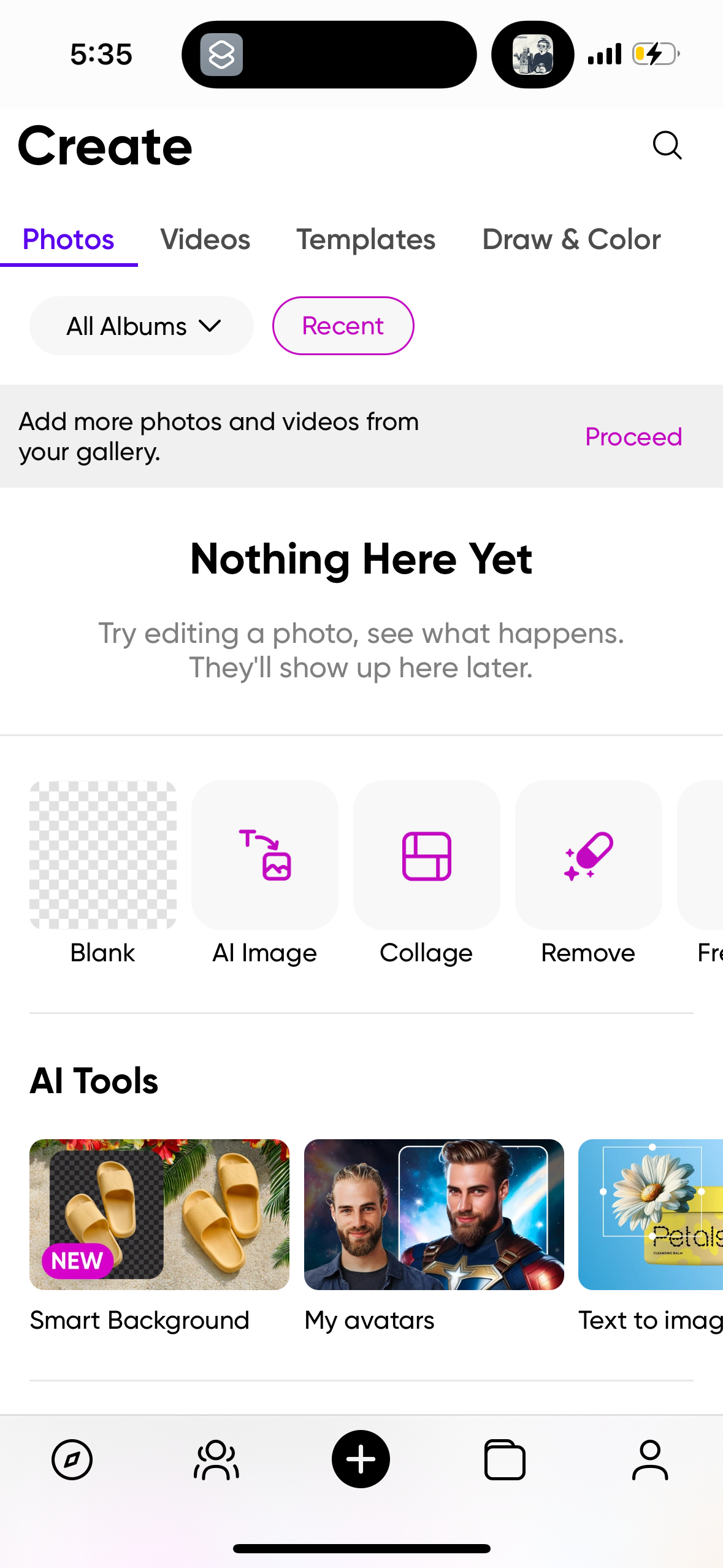Open the explore compass in bottom navigation

coord(72,1459)
